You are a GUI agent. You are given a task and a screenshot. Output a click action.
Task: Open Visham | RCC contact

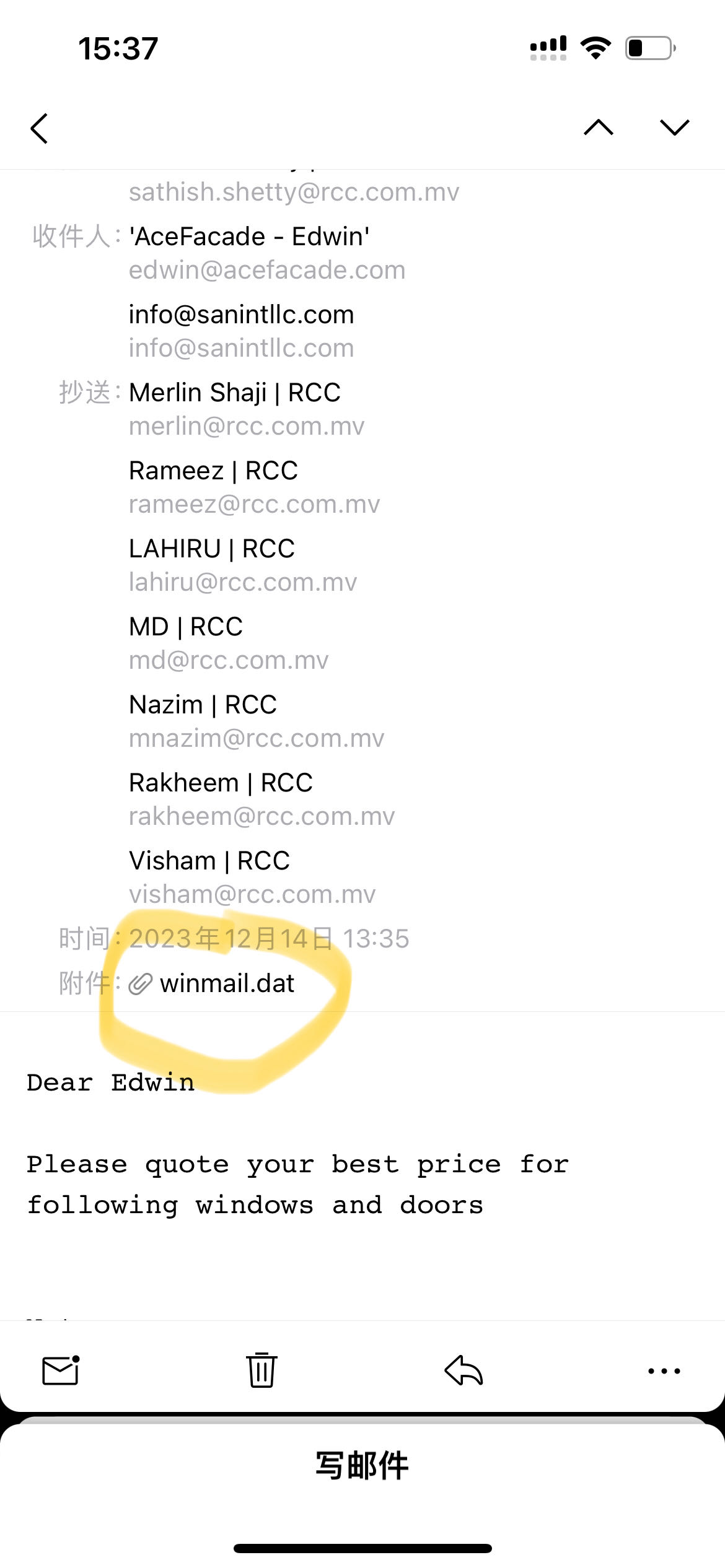pos(209,861)
